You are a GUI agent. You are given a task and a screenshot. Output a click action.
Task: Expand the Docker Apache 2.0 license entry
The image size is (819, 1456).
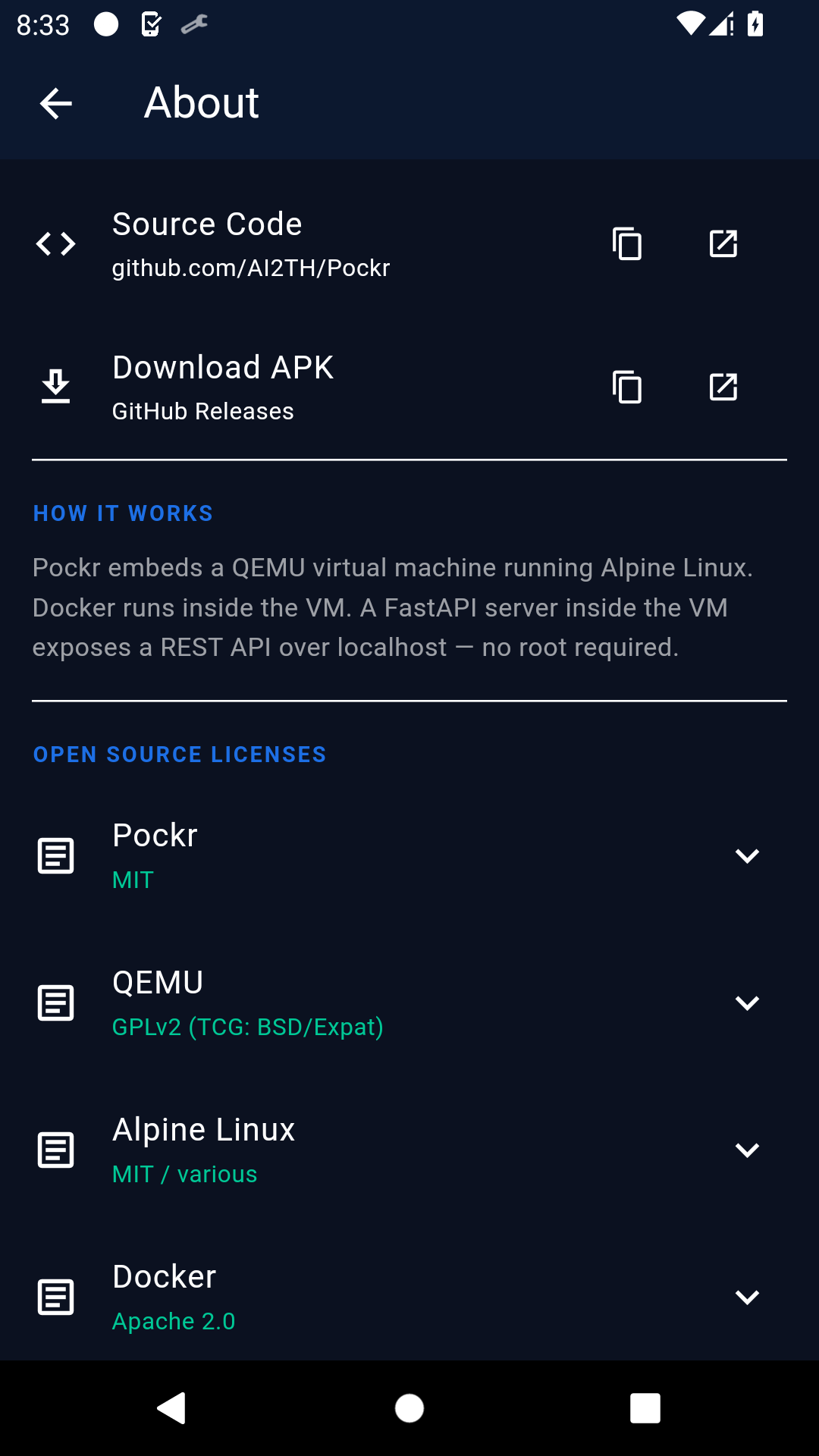tap(748, 1297)
